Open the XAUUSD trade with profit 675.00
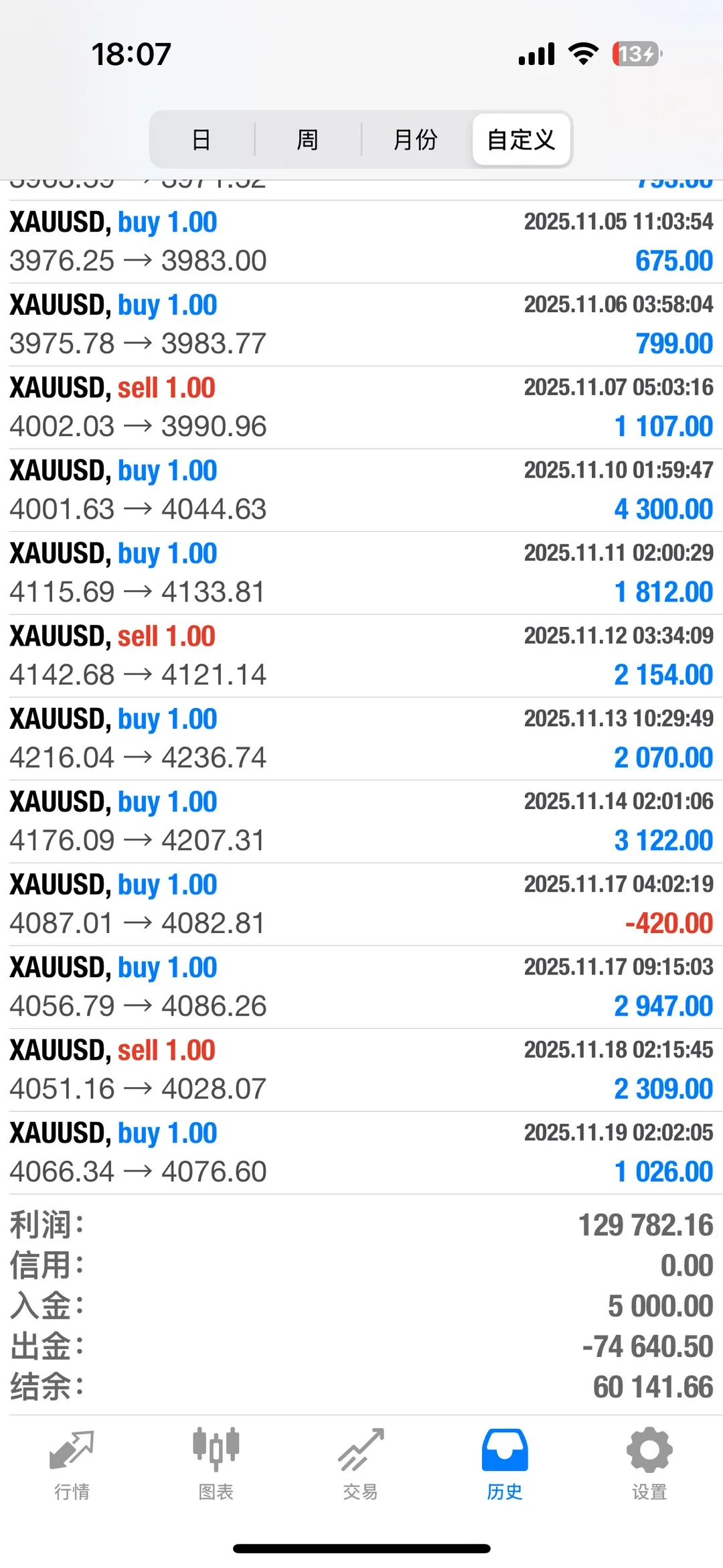The height and width of the screenshot is (1568, 723). click(361, 242)
